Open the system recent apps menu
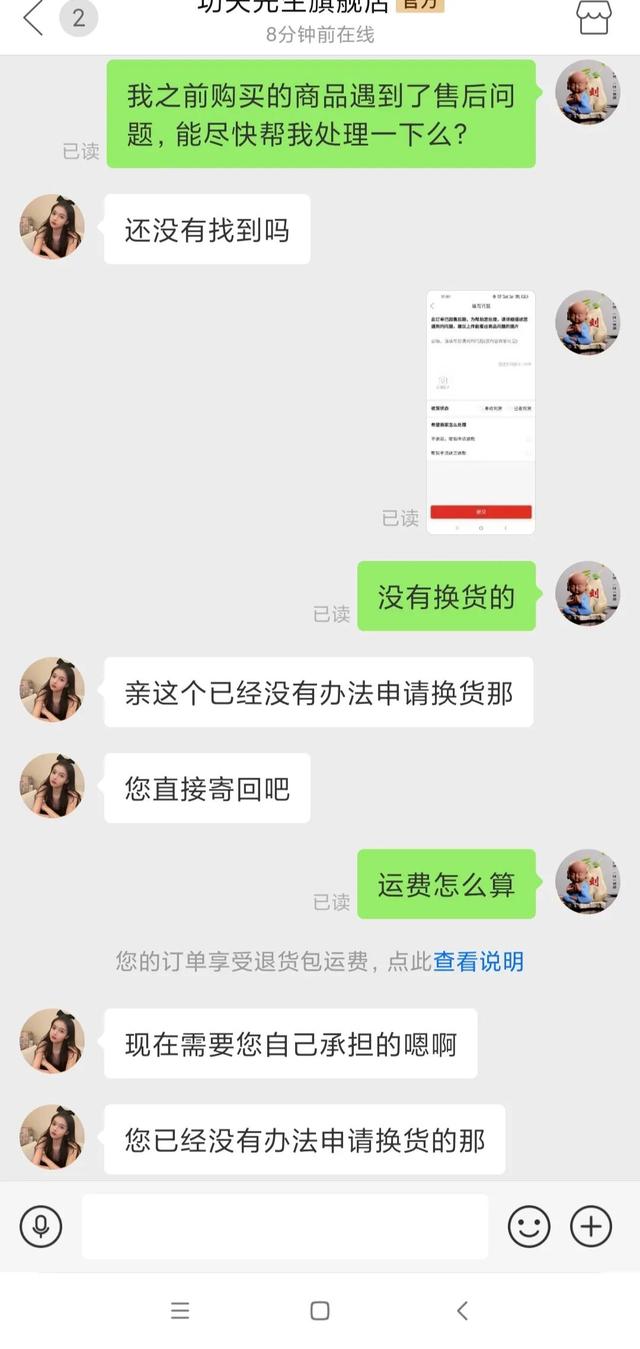This screenshot has height=1349, width=640. 180,1311
